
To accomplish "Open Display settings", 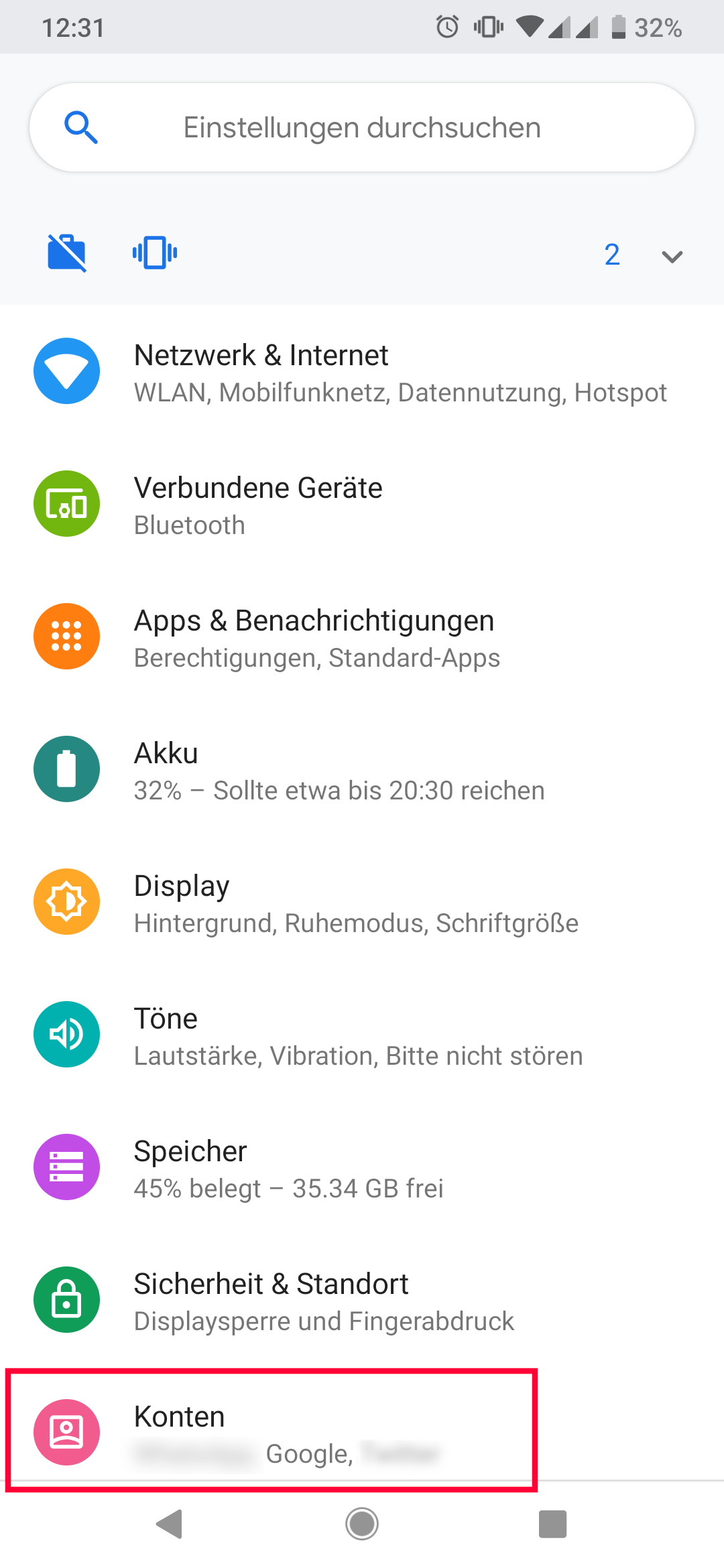I will (x=362, y=903).
